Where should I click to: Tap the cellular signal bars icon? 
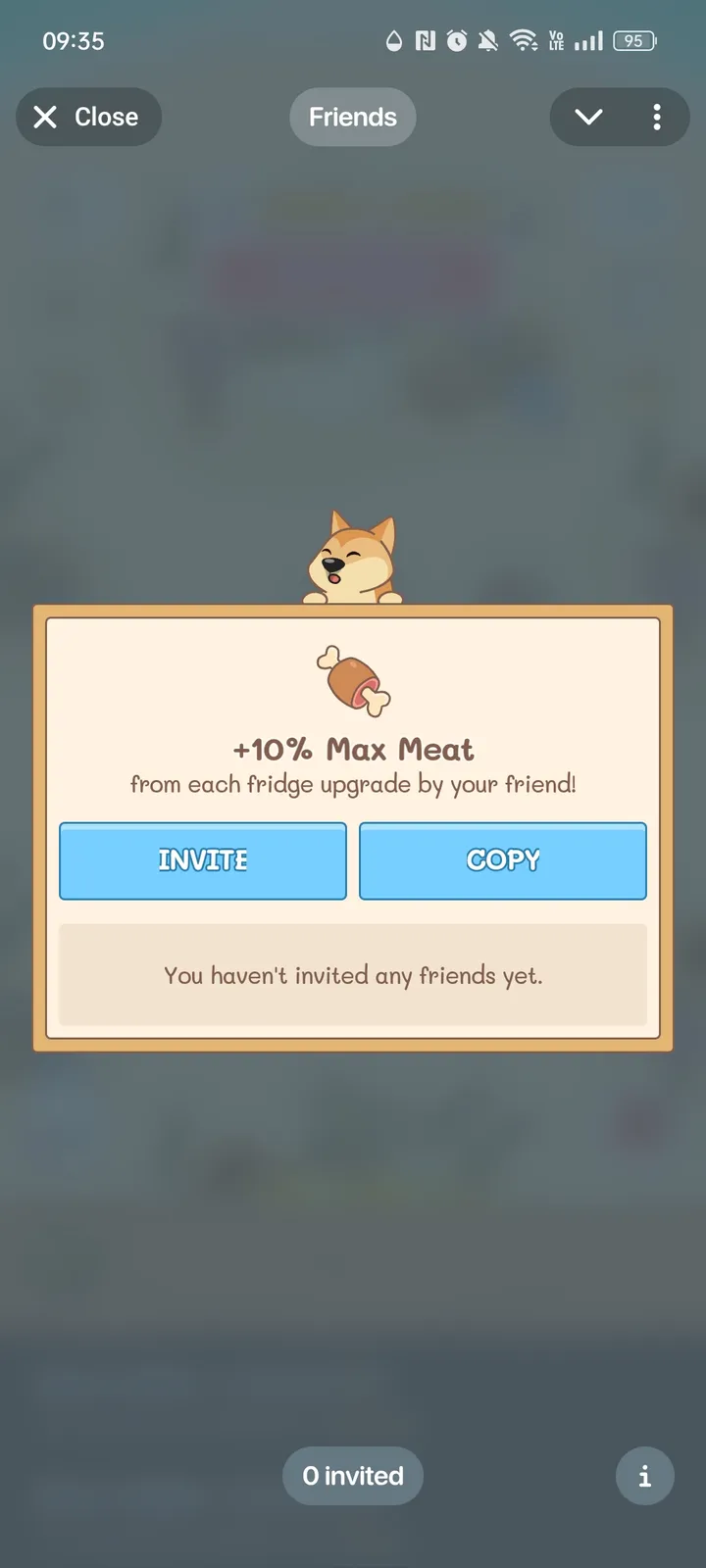587,40
